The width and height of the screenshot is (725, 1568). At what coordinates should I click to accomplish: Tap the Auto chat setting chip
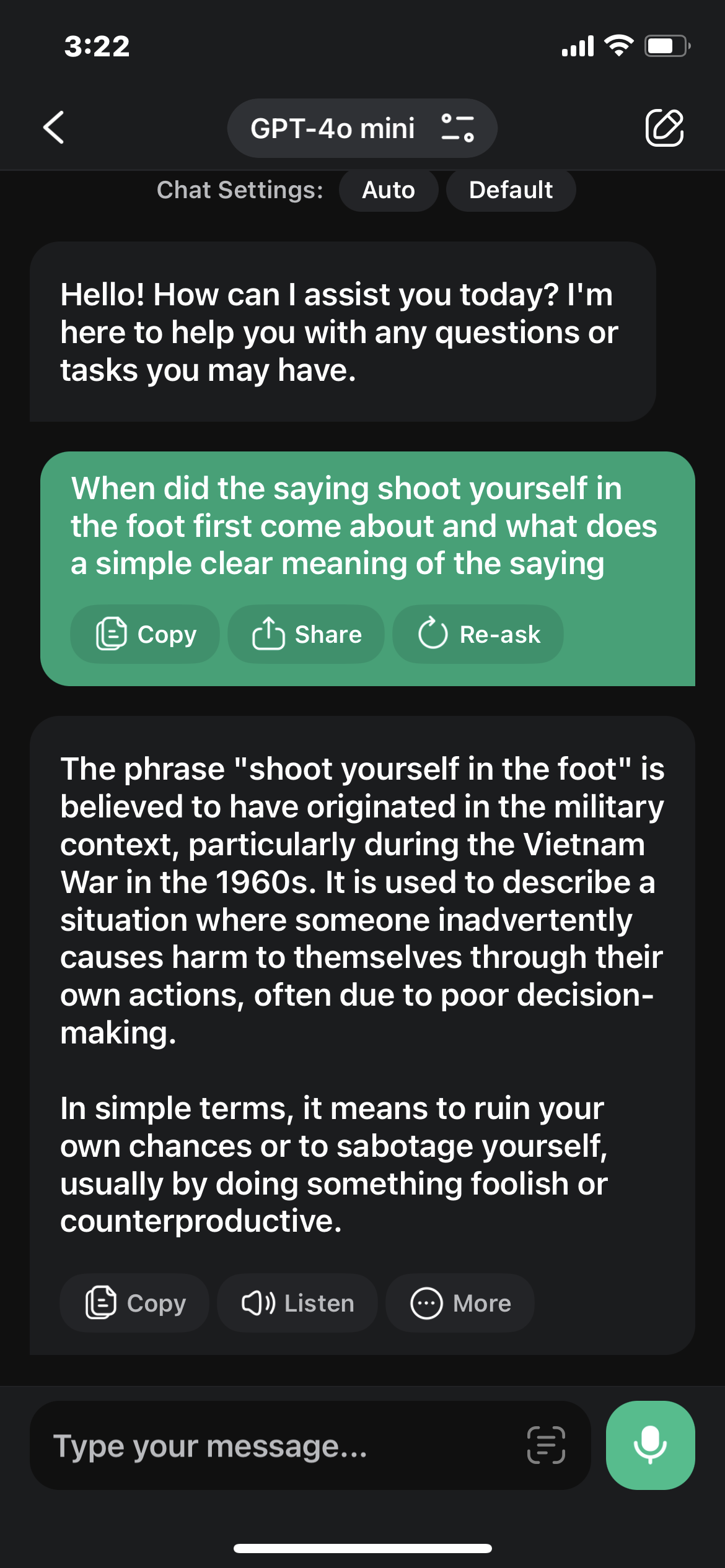pyautogui.click(x=389, y=190)
